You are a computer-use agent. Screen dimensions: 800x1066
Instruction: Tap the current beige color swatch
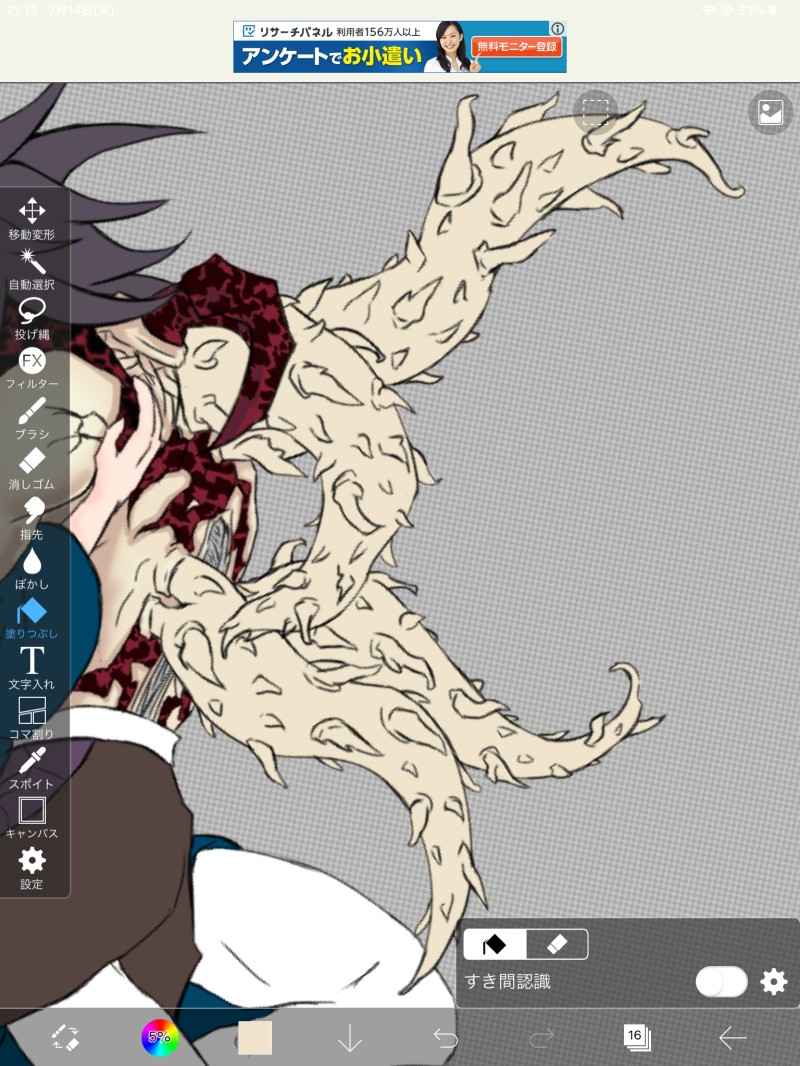point(254,1038)
